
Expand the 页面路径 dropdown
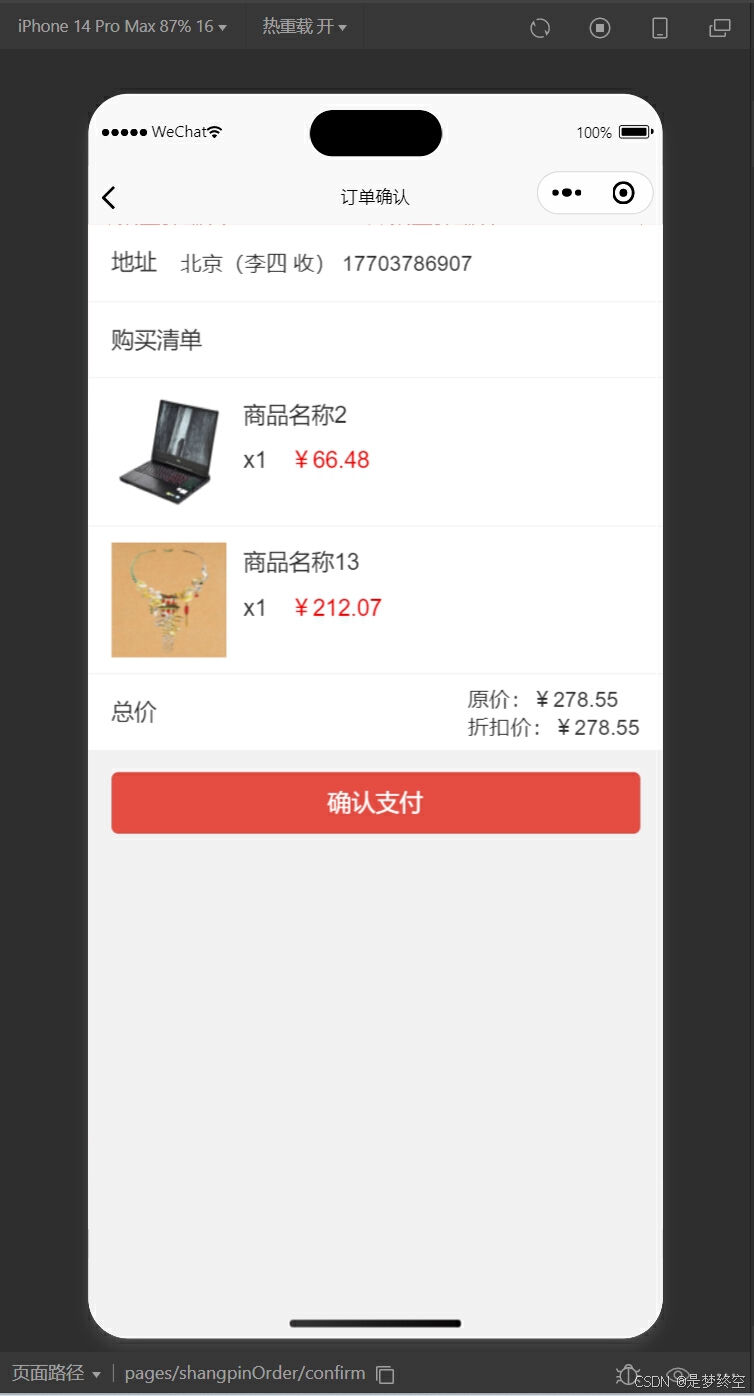[x=56, y=1374]
